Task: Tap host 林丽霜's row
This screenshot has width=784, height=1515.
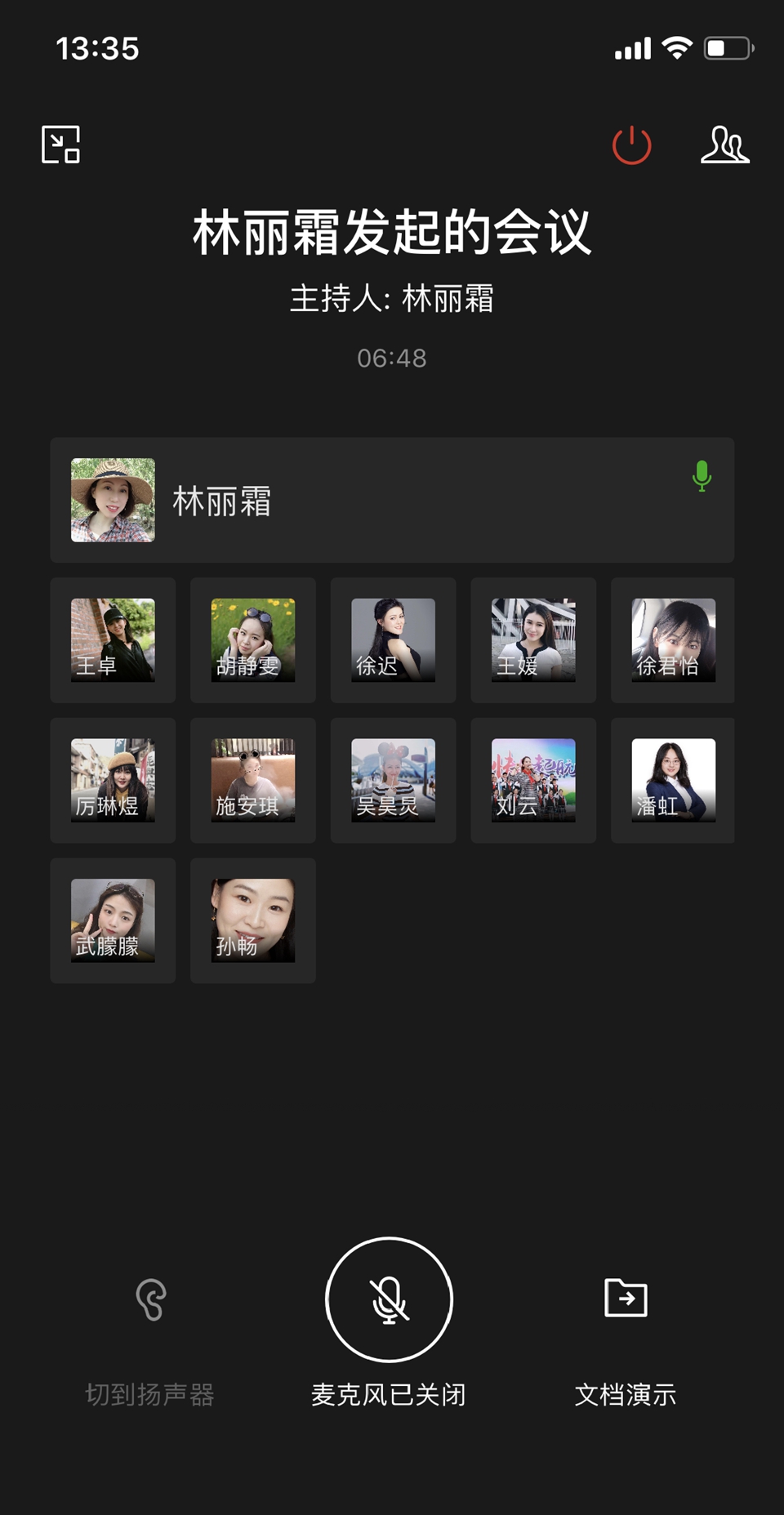Action: coord(392,500)
